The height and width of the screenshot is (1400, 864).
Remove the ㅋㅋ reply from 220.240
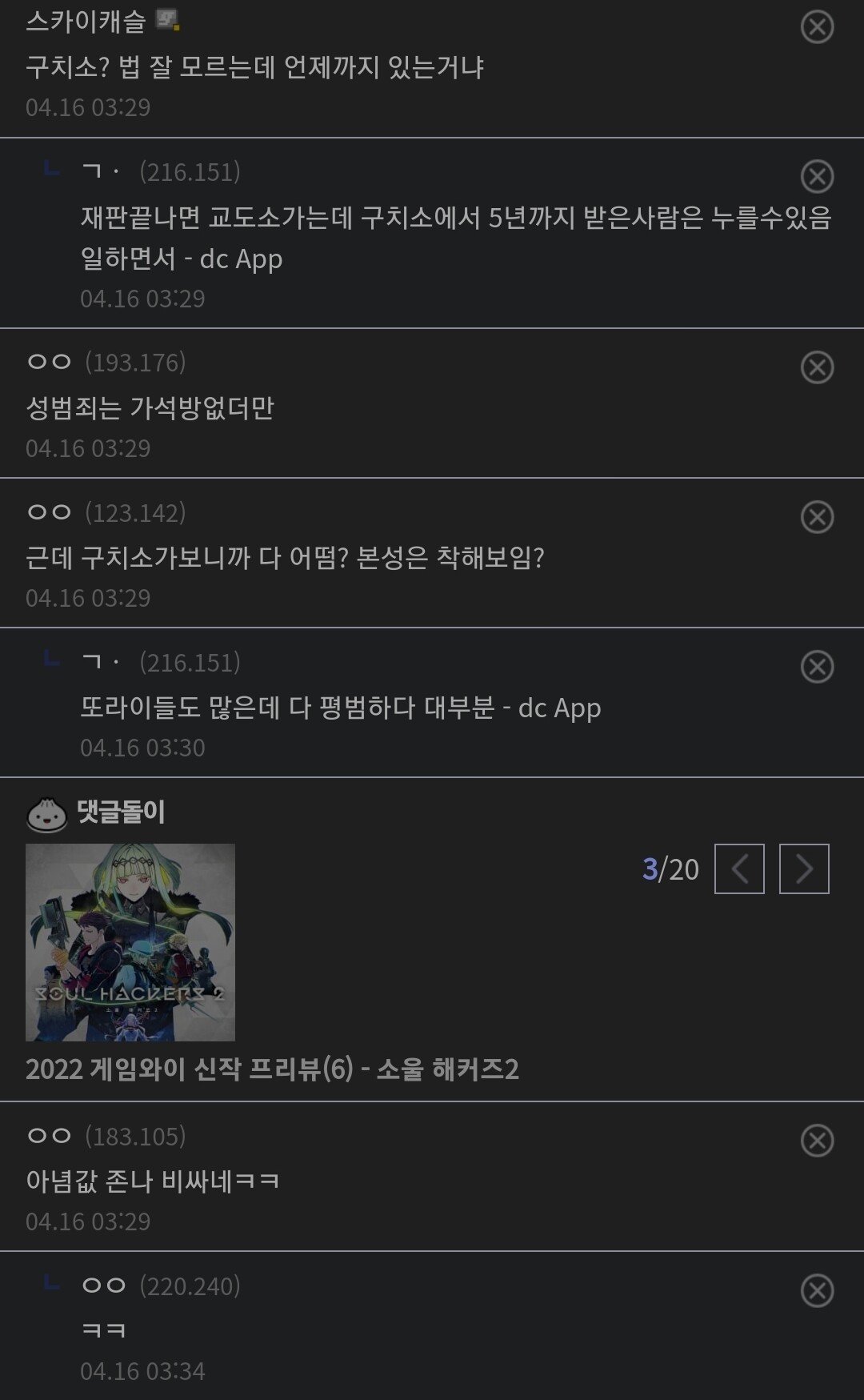coord(817,1290)
